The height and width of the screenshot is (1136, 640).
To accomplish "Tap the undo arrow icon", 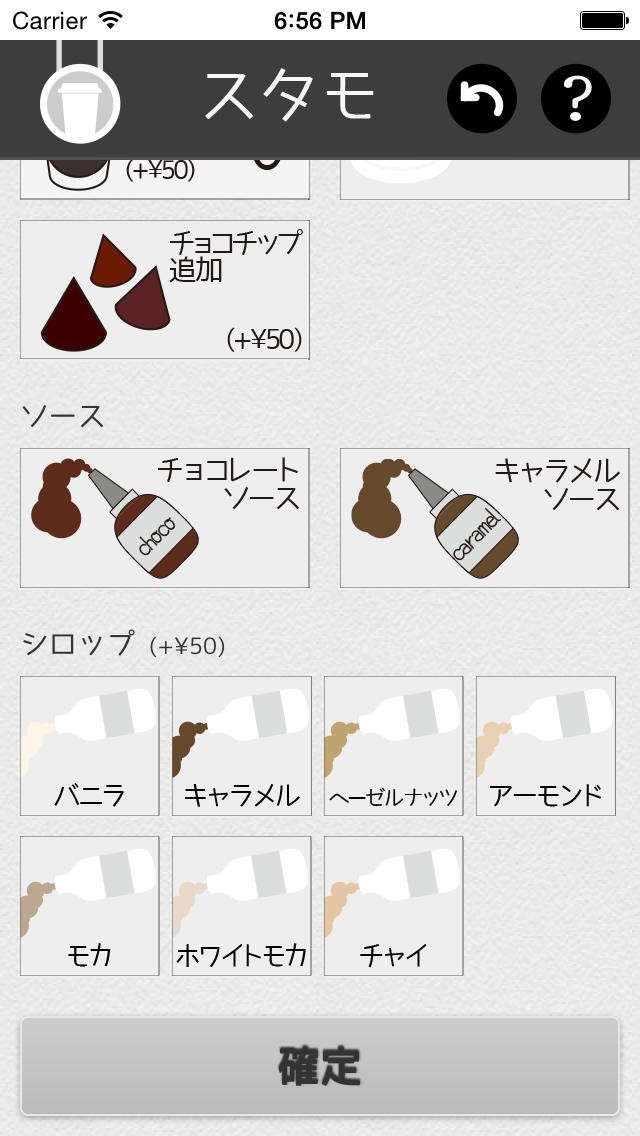I will coord(481,98).
